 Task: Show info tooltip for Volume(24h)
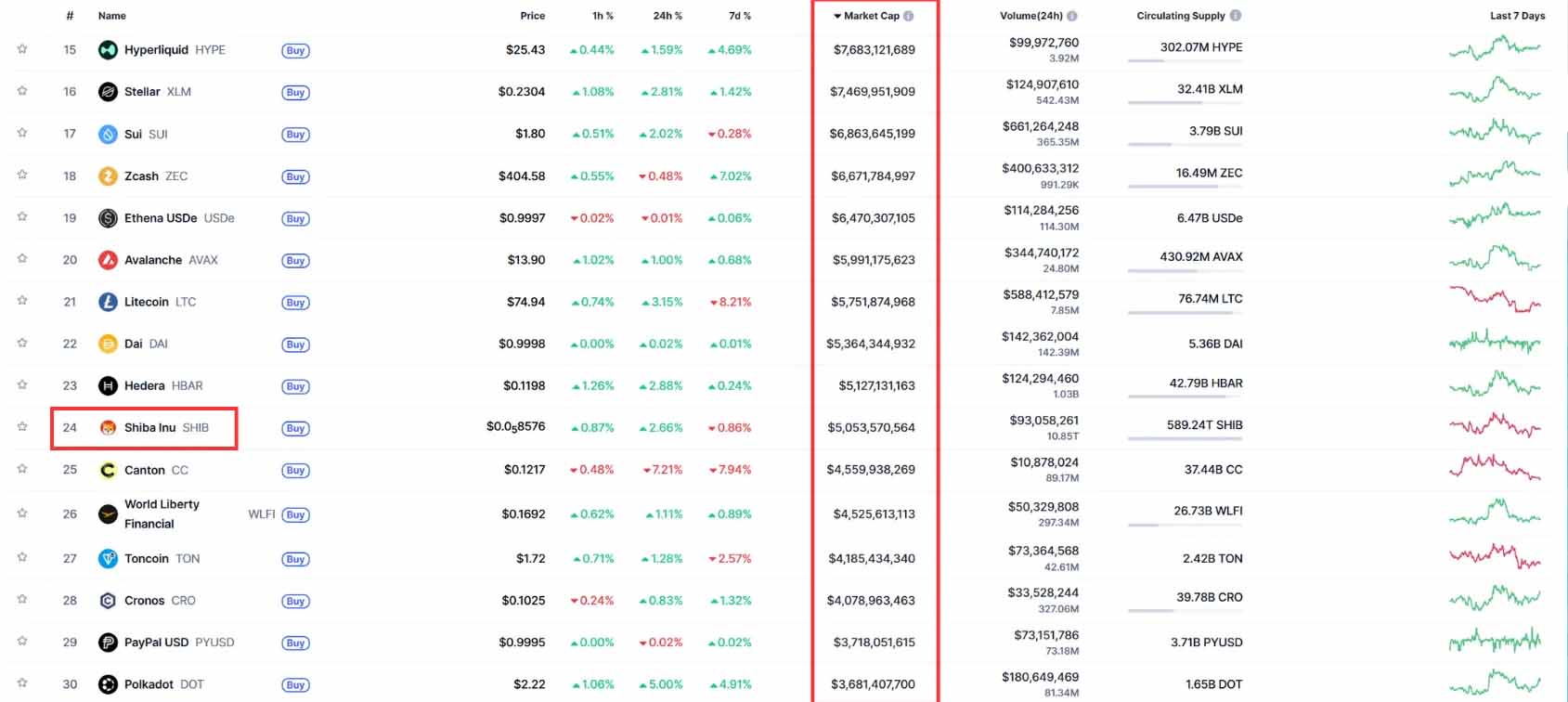click(x=1072, y=16)
